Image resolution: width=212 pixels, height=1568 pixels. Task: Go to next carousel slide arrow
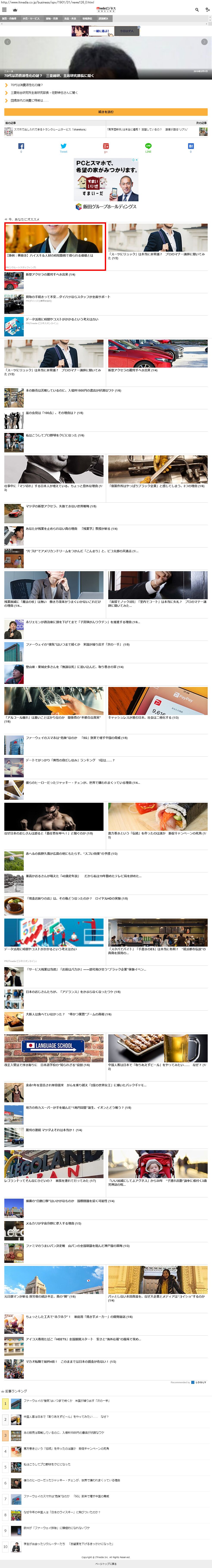click(x=205, y=42)
